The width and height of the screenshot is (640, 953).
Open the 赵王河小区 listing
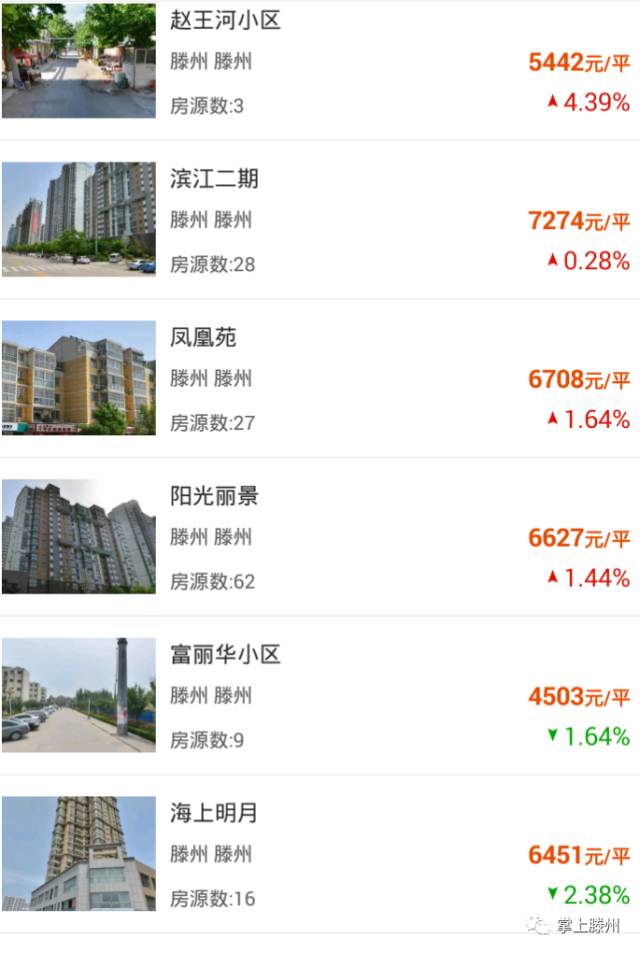coord(225,21)
